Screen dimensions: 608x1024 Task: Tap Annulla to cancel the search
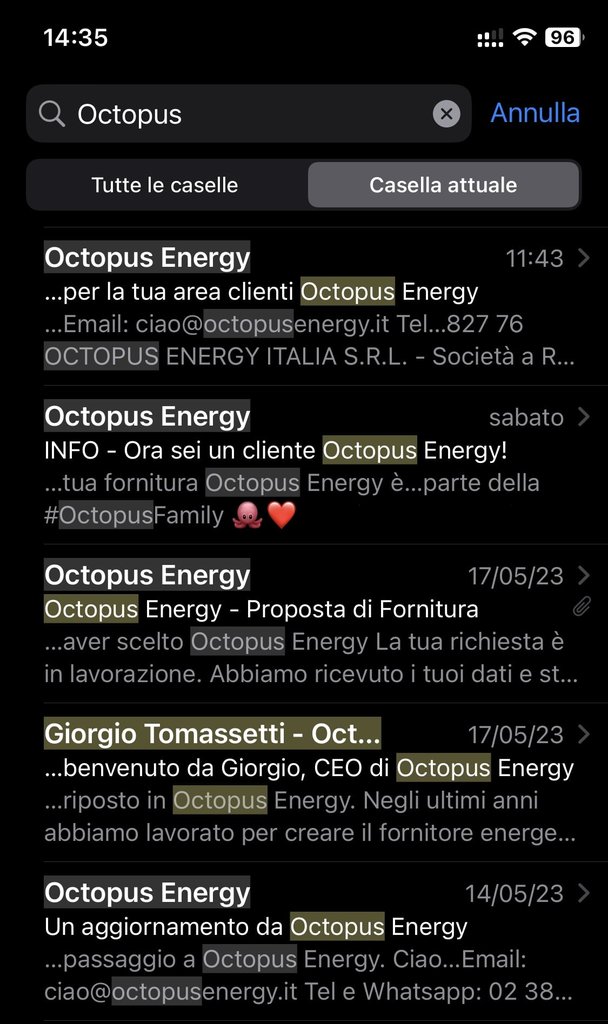[535, 113]
